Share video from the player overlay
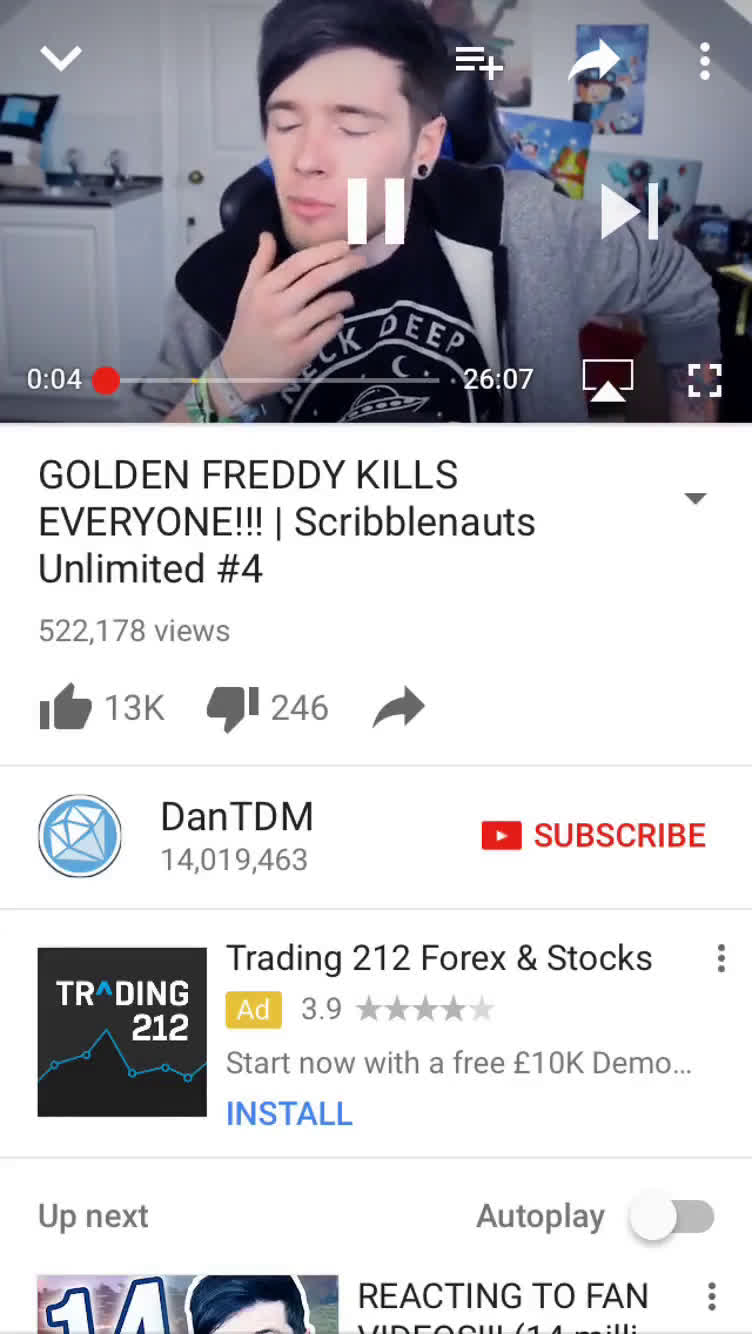752x1334 pixels. 594,61
